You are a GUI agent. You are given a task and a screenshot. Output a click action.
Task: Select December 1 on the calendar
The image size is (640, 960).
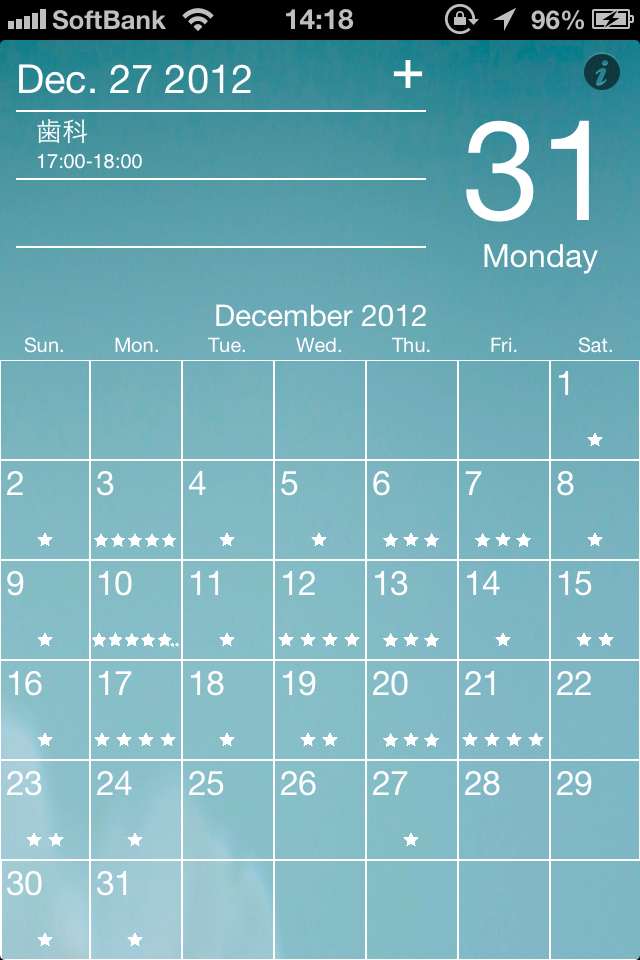tap(595, 410)
